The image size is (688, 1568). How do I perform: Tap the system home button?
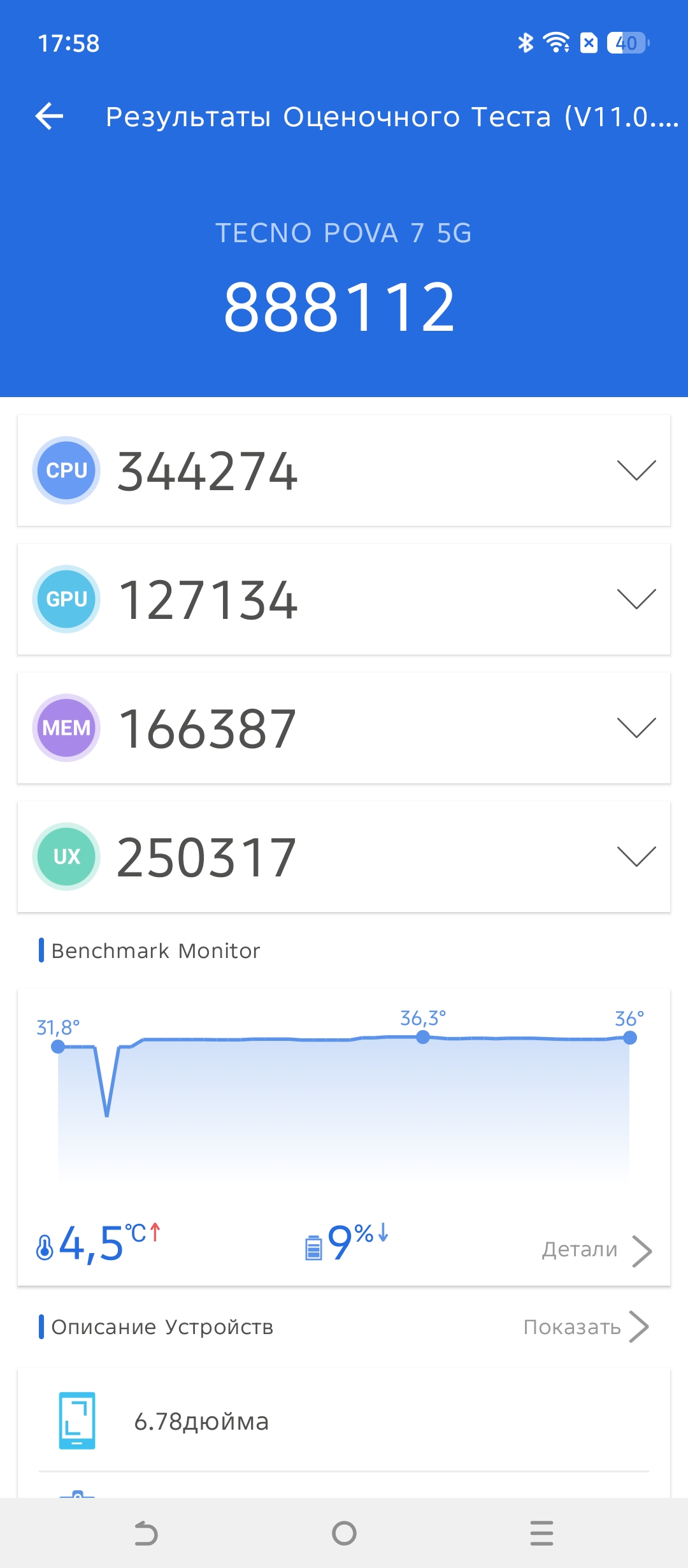(x=344, y=1533)
